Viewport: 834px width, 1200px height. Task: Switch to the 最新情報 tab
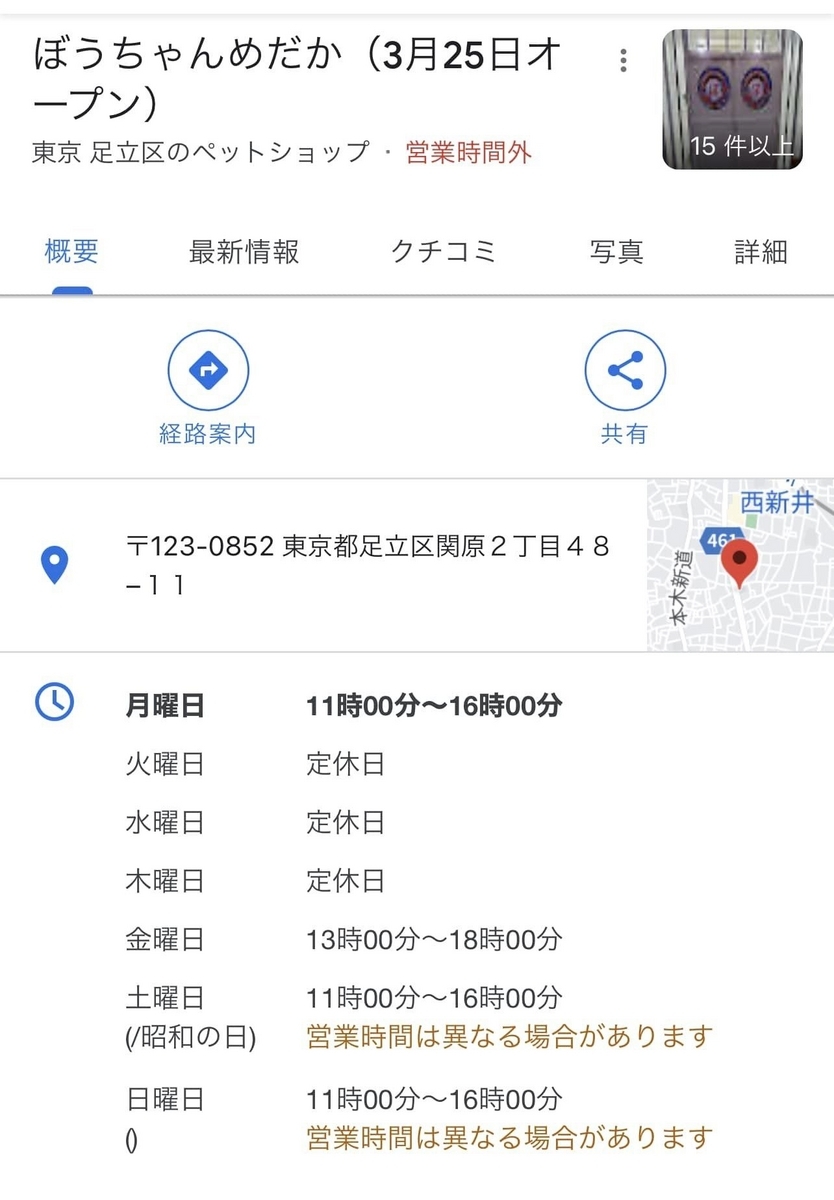244,252
